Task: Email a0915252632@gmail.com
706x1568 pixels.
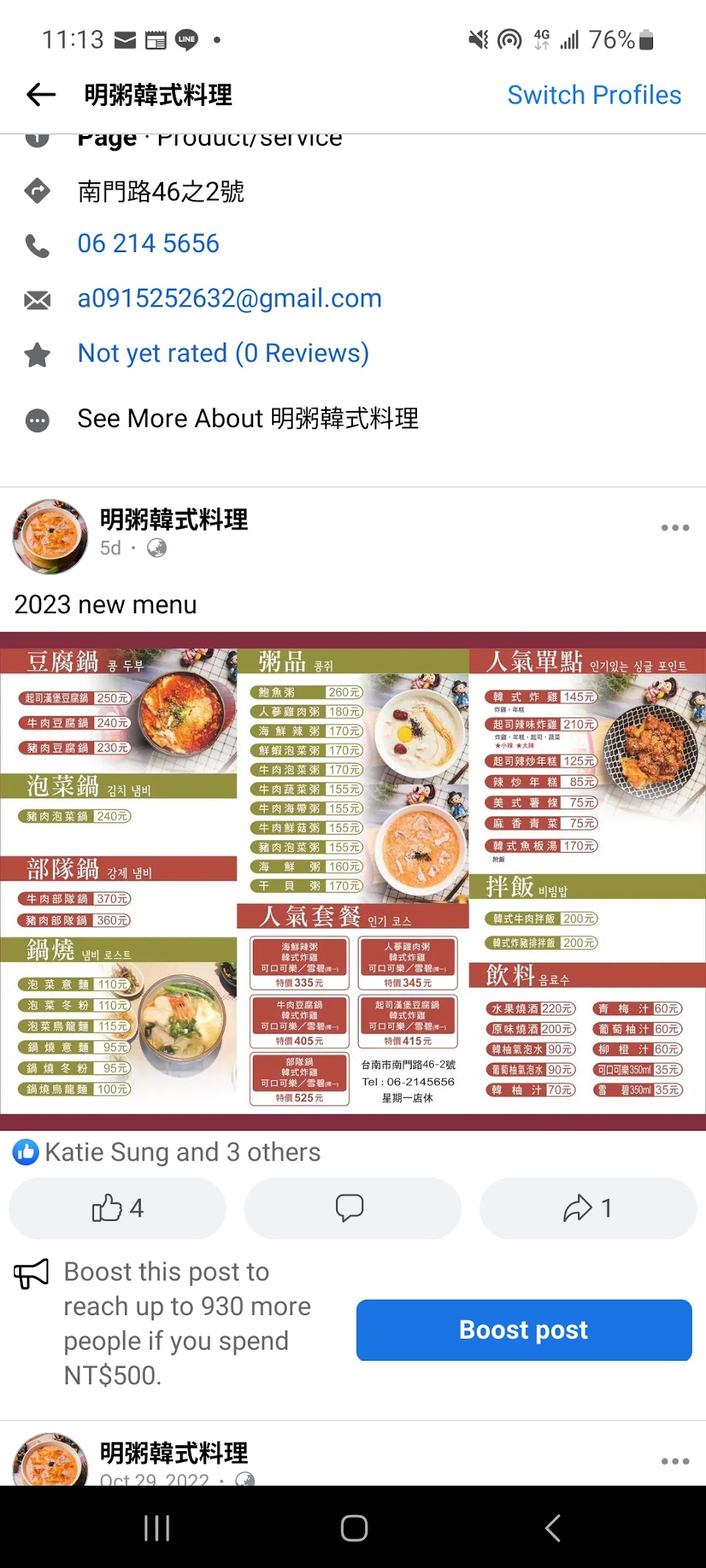Action: click(229, 298)
